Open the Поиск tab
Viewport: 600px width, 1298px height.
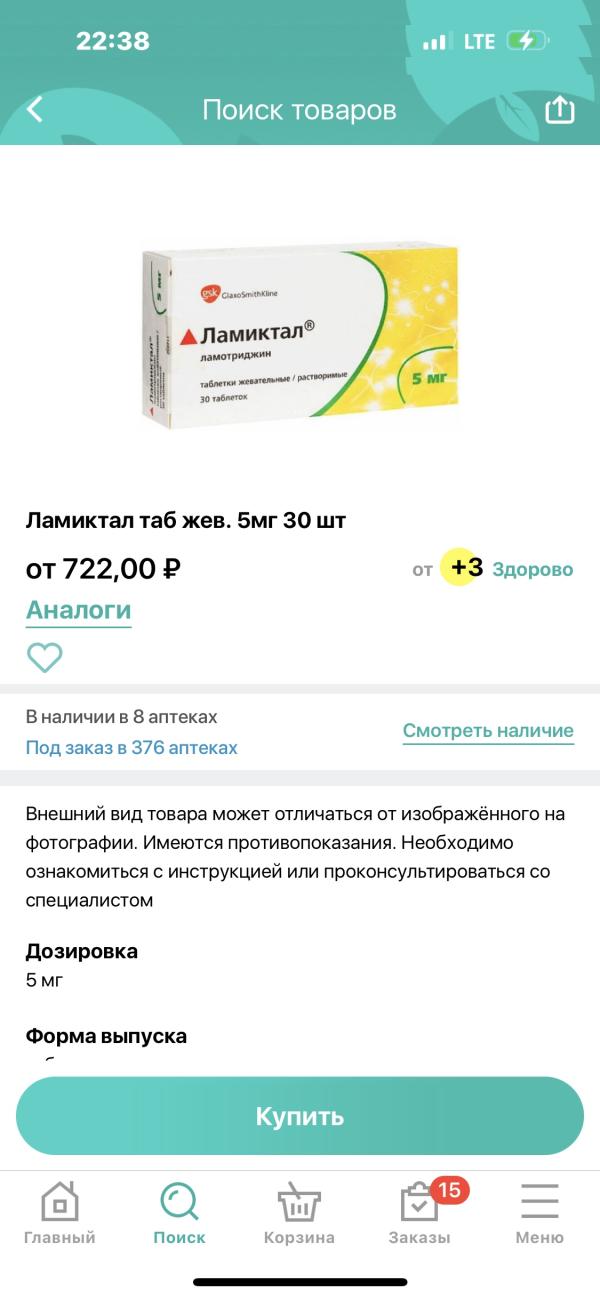180,1213
